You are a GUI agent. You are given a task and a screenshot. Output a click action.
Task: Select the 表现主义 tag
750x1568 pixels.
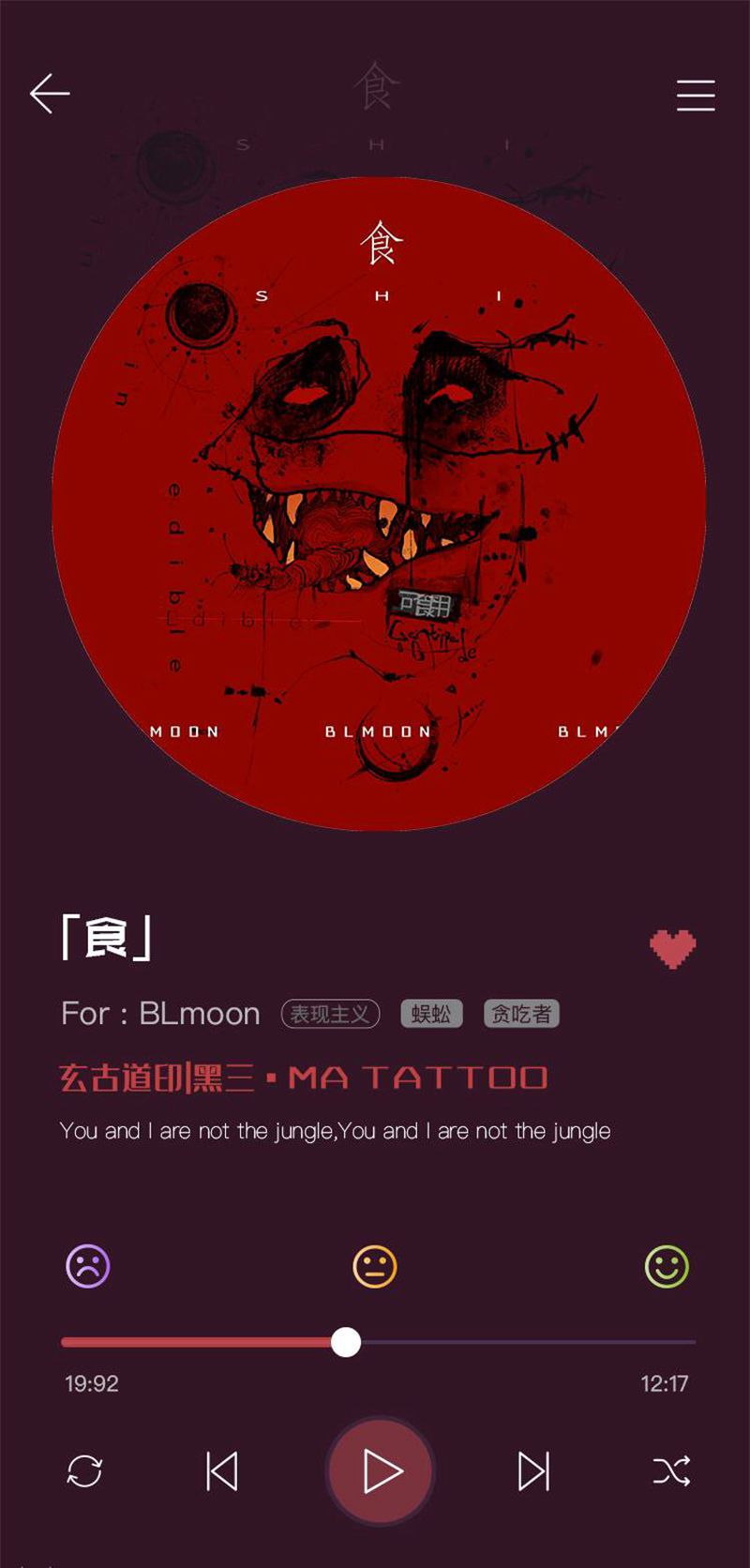pyautogui.click(x=330, y=1014)
